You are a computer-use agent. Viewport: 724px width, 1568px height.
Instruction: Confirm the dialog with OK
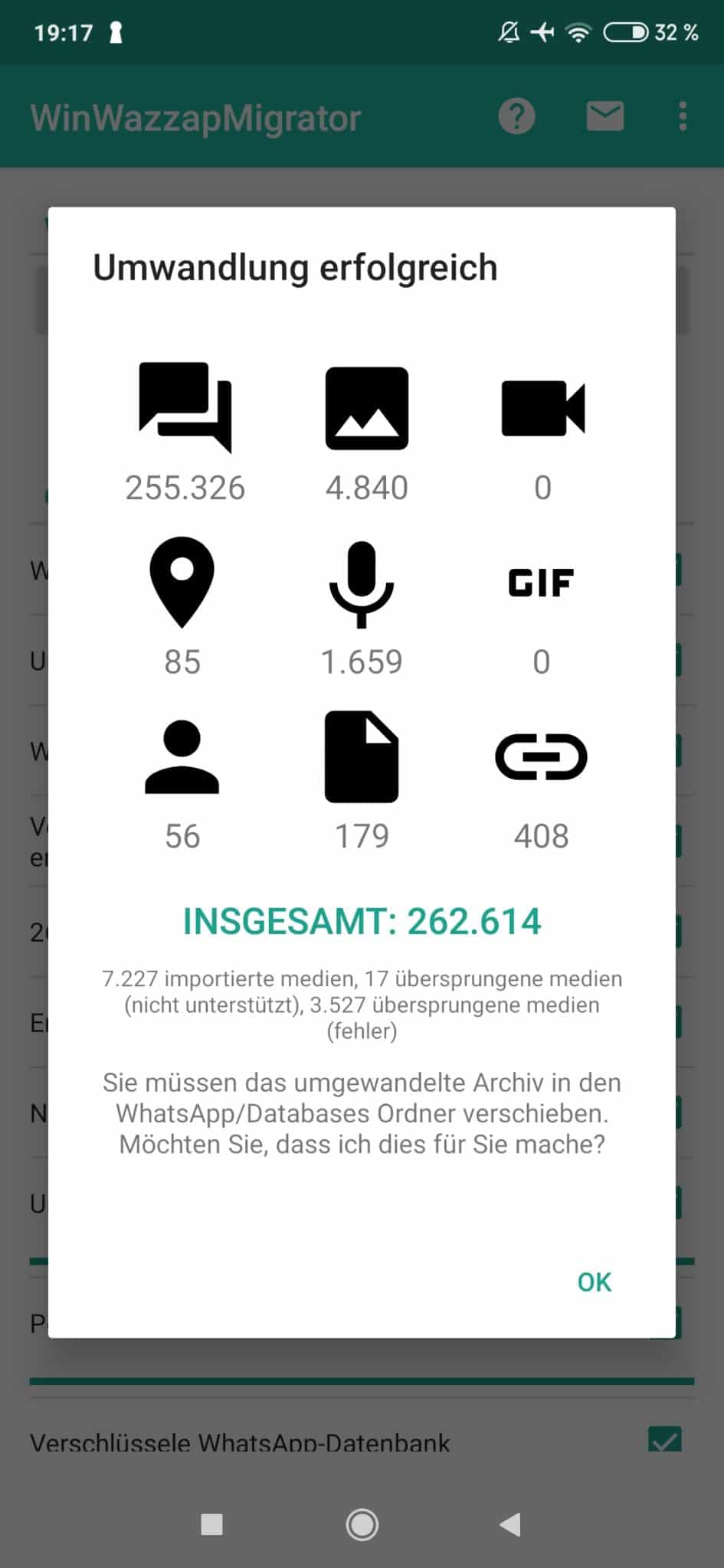point(594,1282)
